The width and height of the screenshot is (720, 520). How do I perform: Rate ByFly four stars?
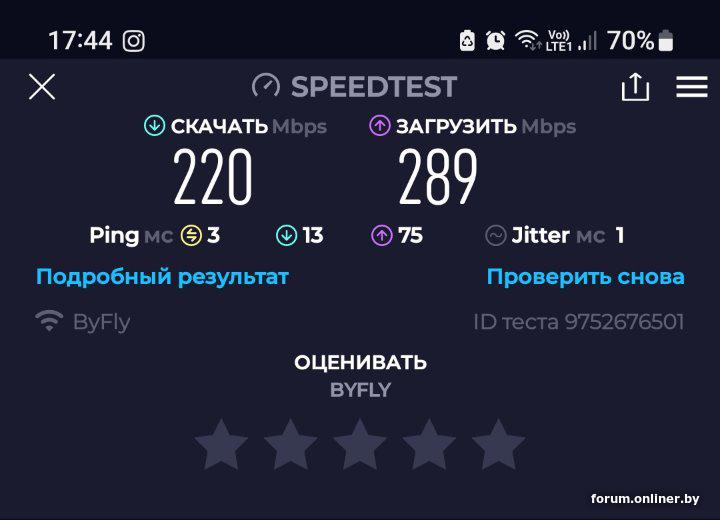429,445
